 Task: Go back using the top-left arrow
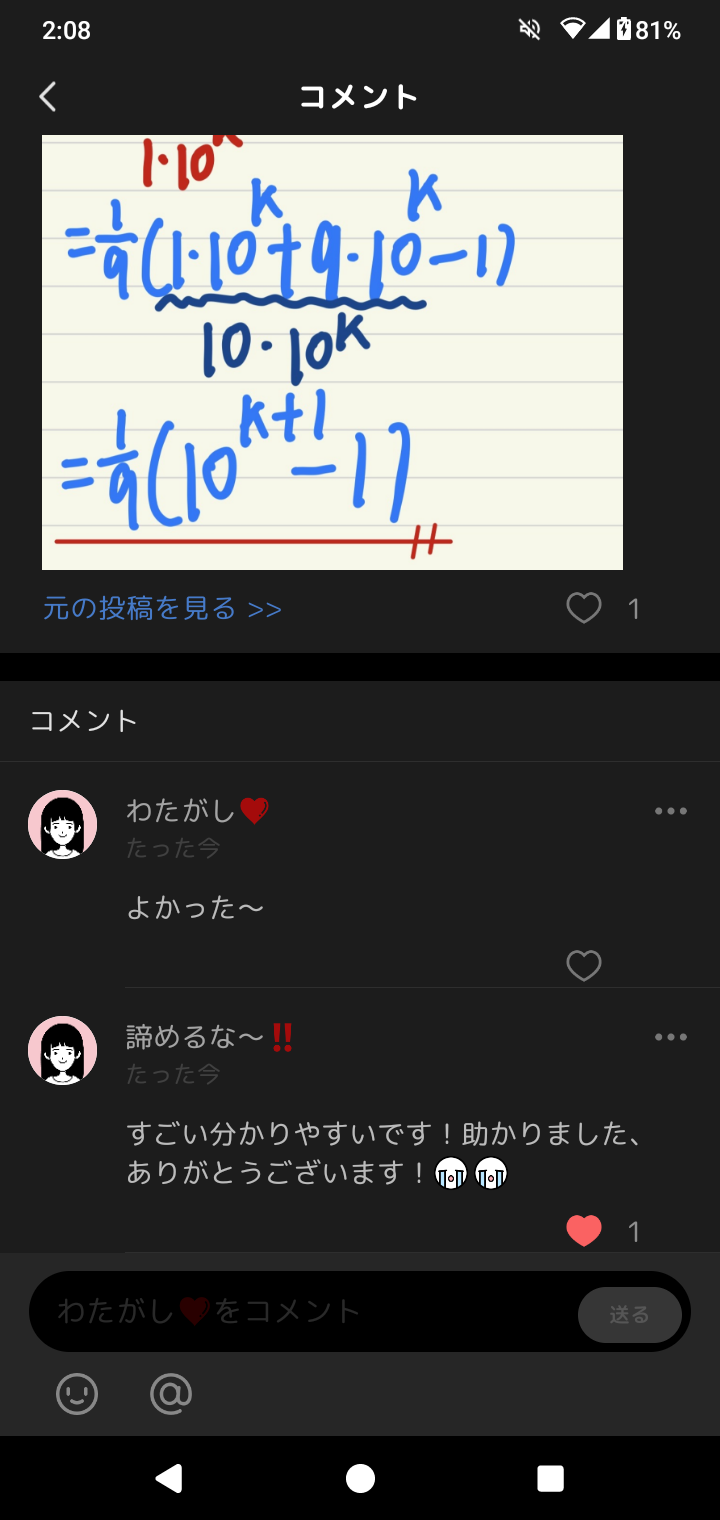47,97
